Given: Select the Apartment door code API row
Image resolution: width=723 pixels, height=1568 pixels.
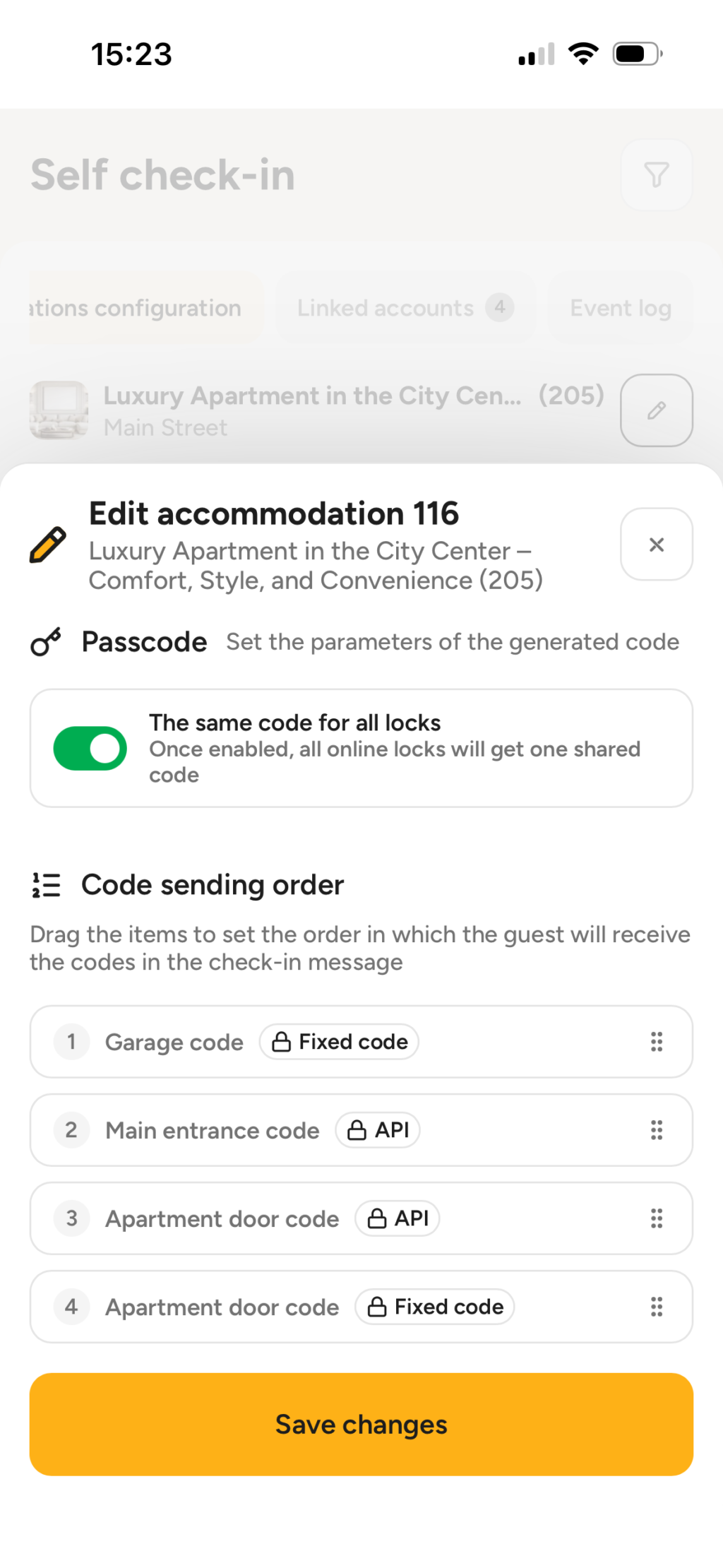Looking at the screenshot, I should [x=361, y=1218].
